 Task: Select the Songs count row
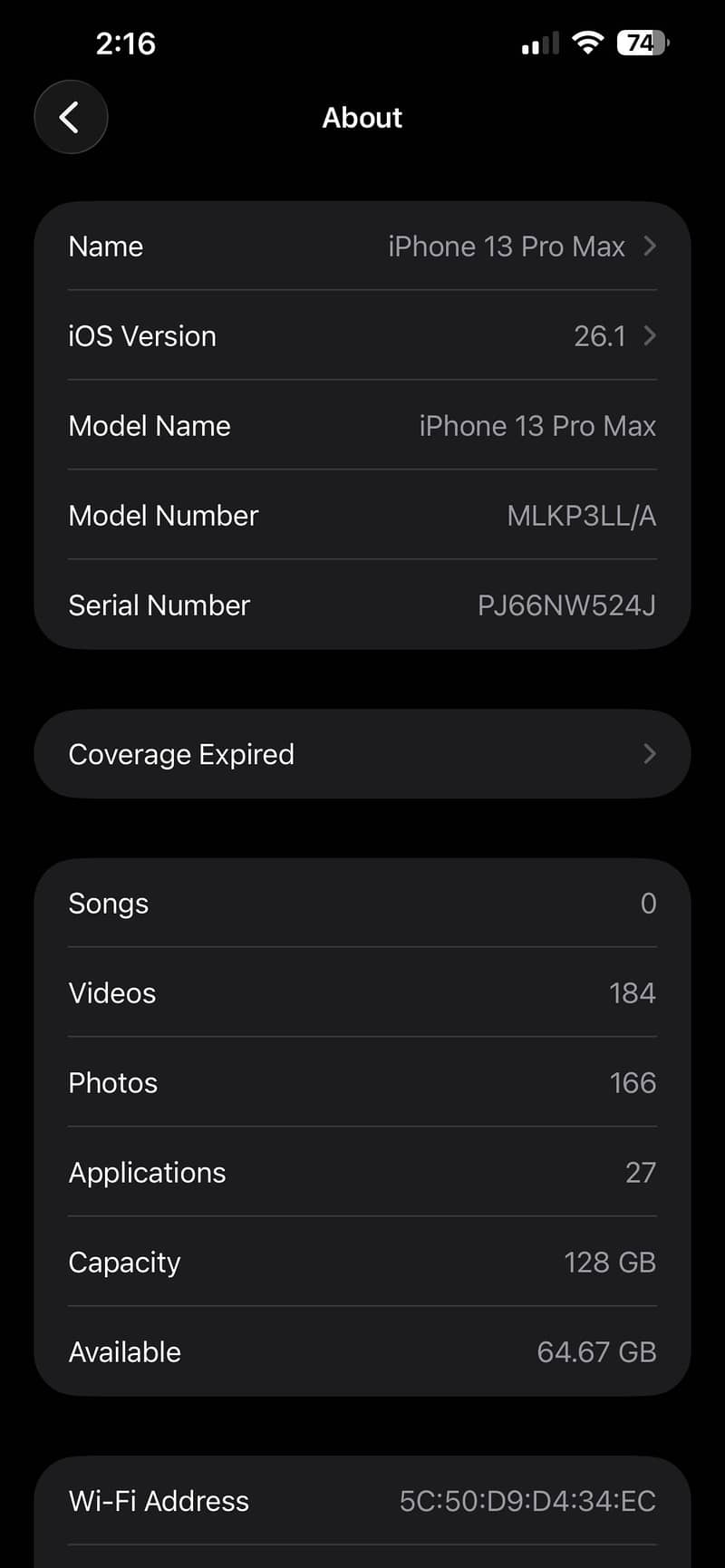(362, 903)
